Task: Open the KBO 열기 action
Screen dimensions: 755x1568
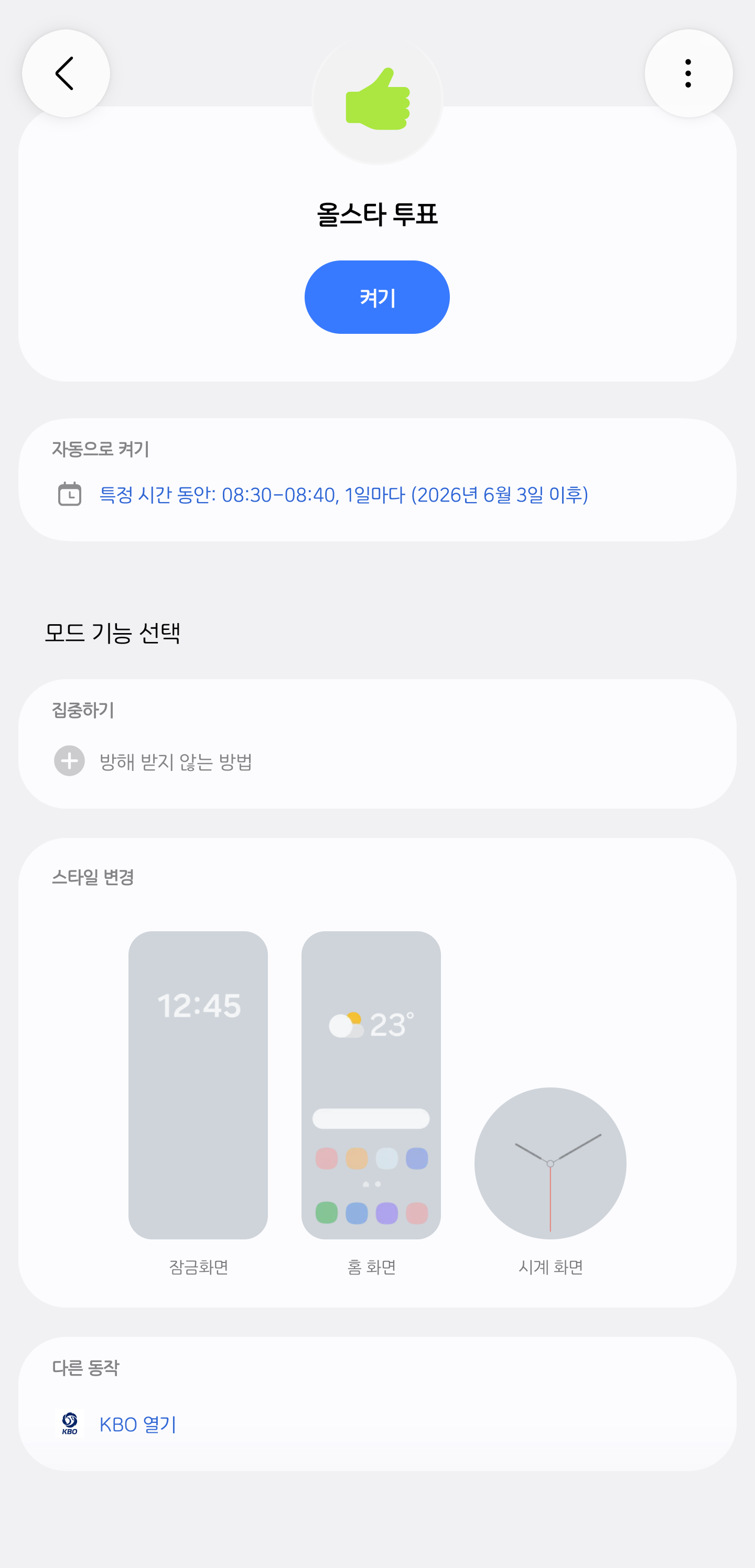Action: 377,1424
